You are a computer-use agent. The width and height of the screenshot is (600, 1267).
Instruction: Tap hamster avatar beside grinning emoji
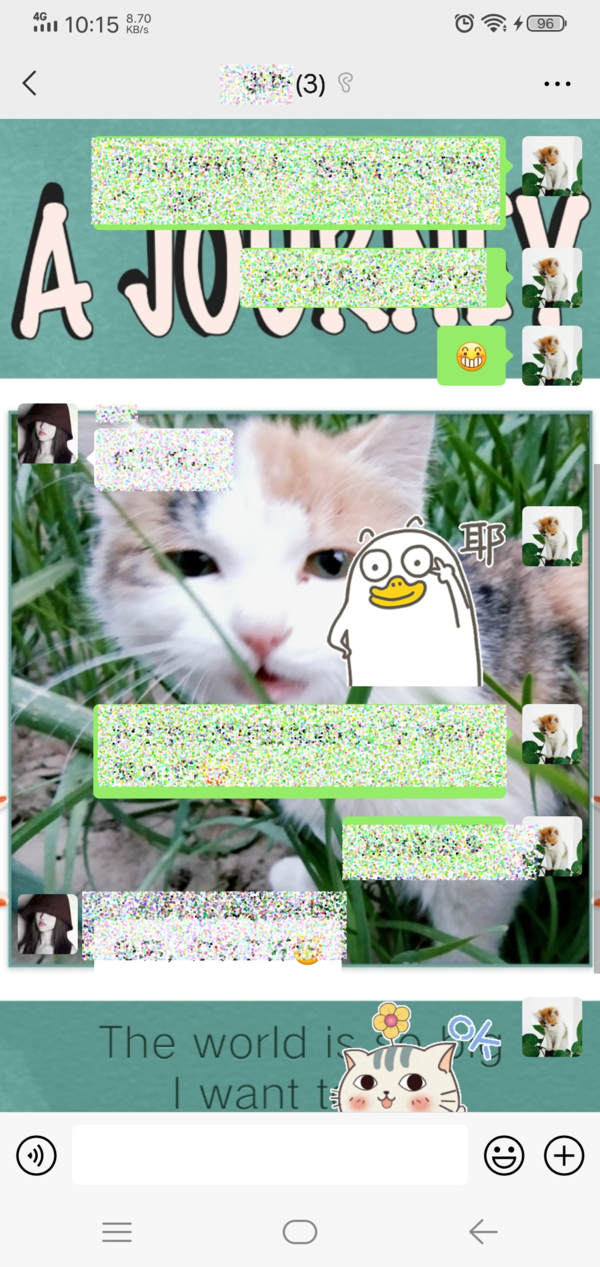point(552,356)
